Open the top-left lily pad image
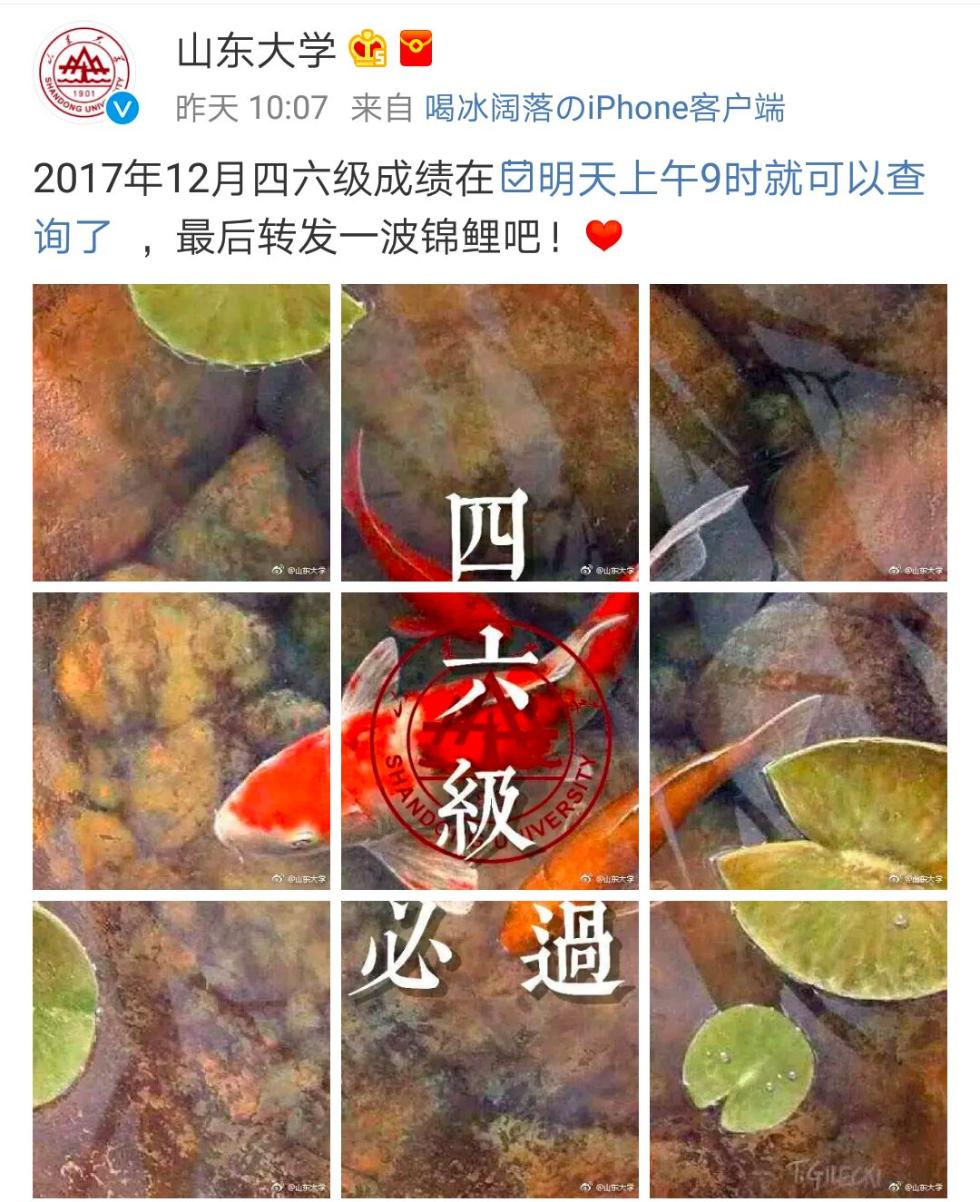This screenshot has height=1202, width=980. 181,432
